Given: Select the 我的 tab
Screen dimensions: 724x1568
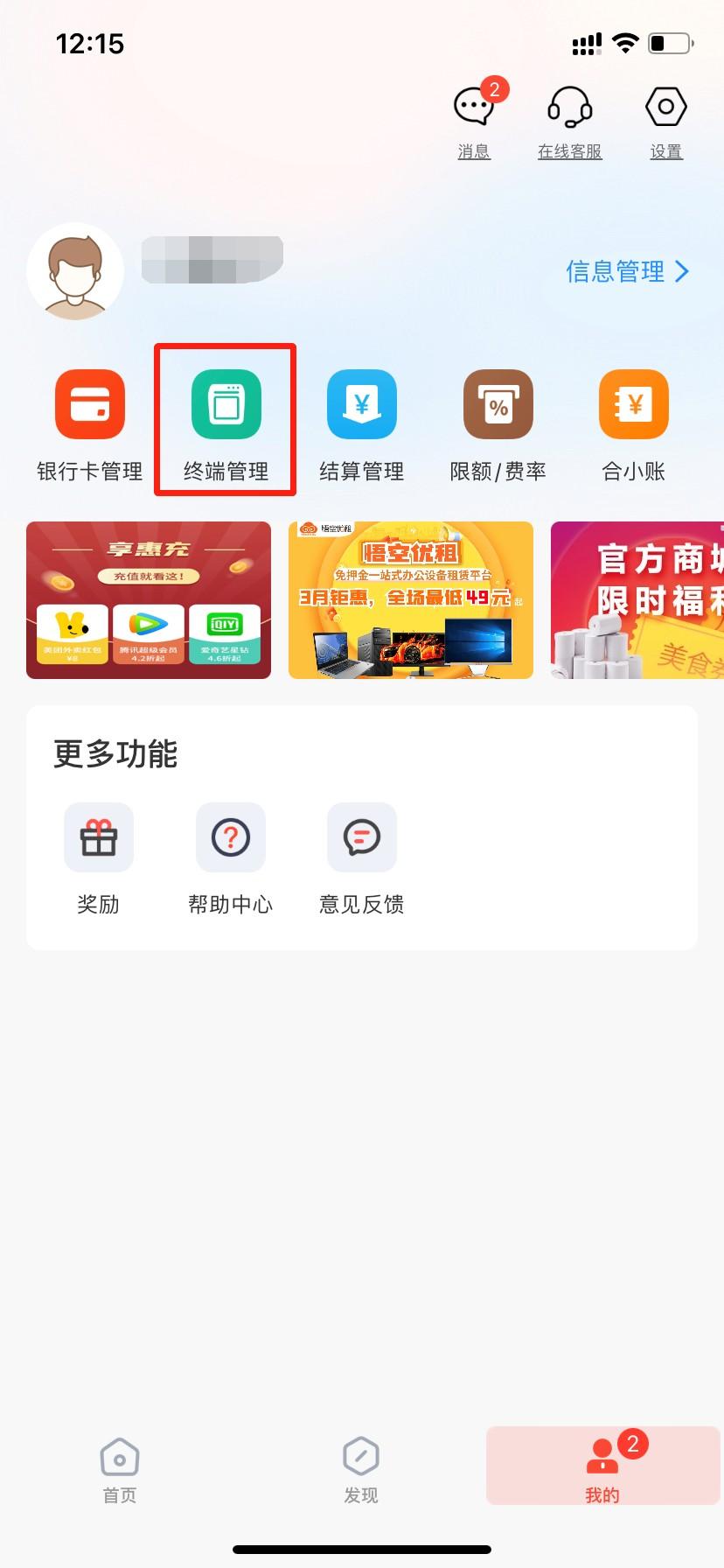Looking at the screenshot, I should pos(602,1468).
